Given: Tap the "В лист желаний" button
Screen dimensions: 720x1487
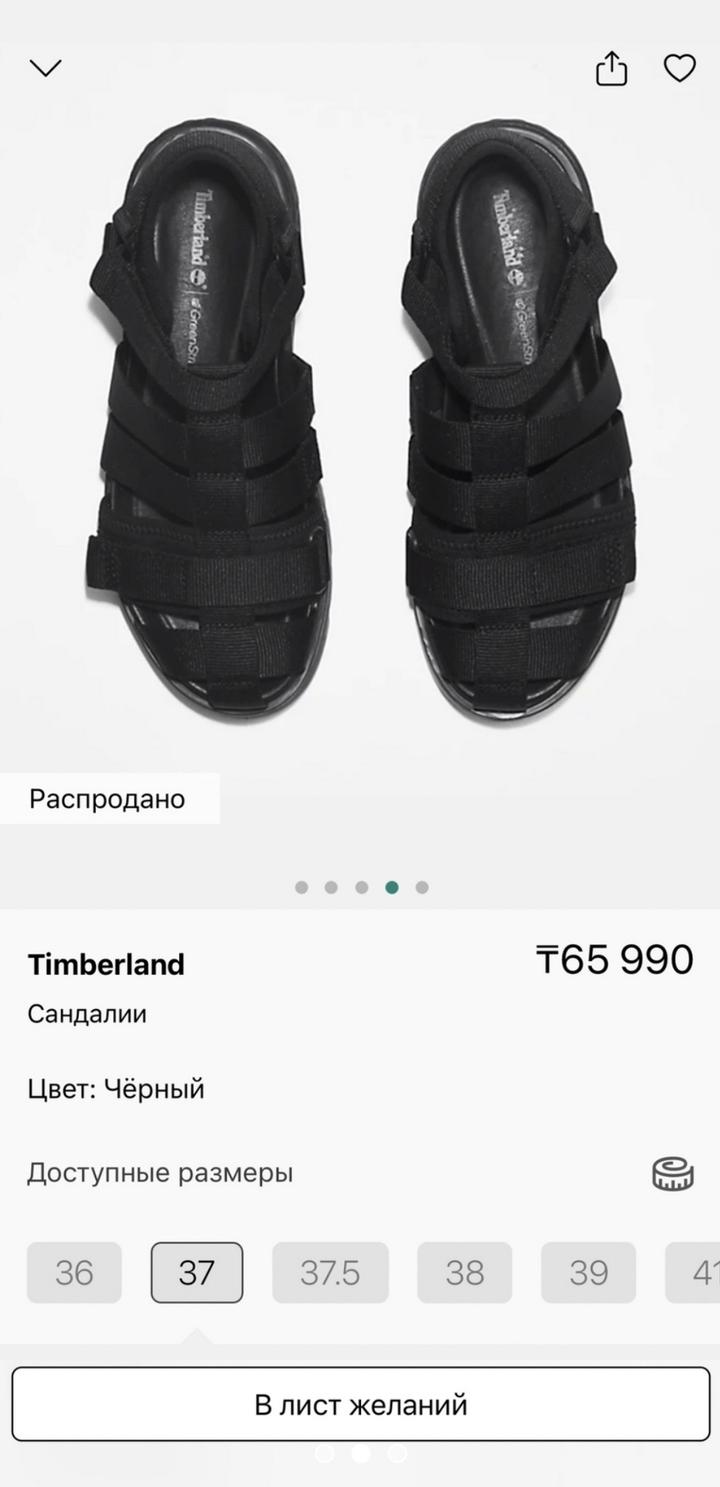Looking at the screenshot, I should (x=360, y=1404).
